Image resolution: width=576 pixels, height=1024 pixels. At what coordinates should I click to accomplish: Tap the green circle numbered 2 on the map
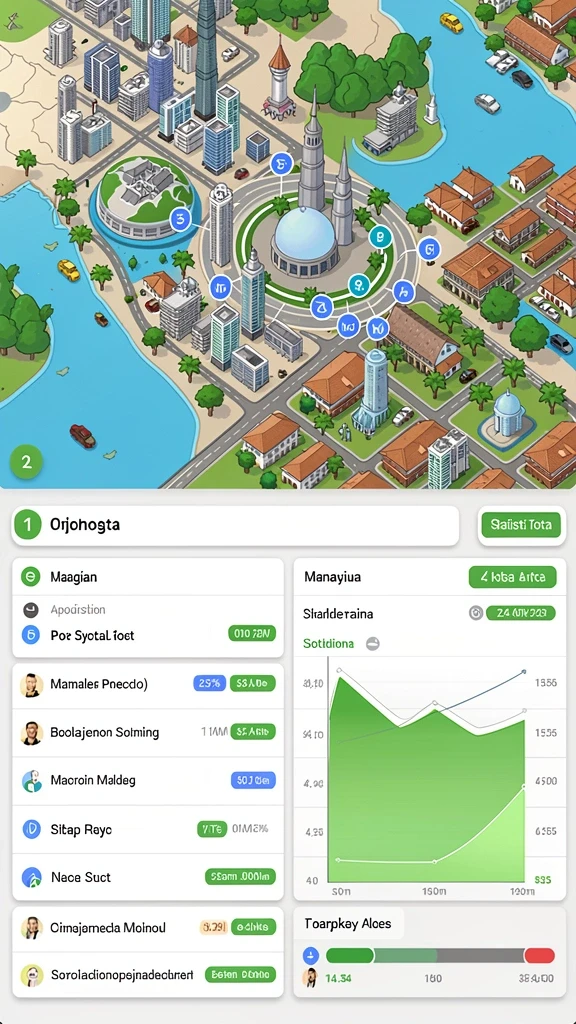pos(27,462)
